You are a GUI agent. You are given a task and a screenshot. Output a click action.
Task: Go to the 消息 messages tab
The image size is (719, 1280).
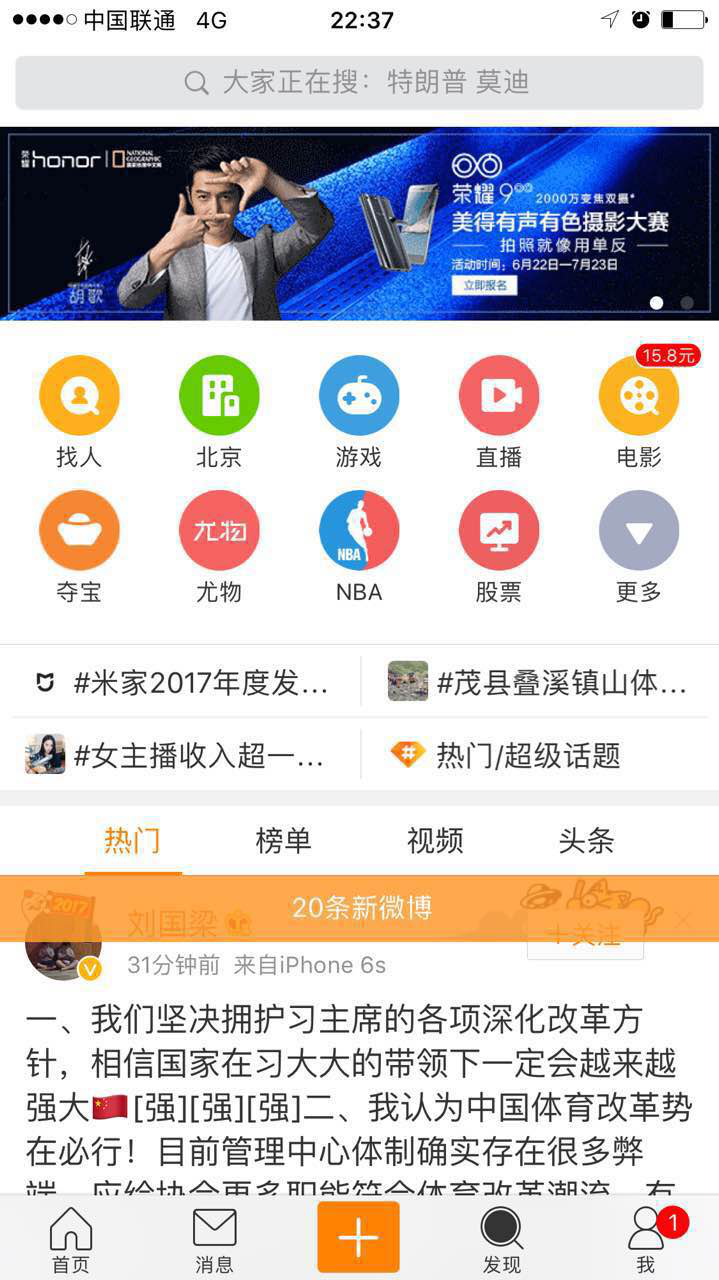pos(214,1240)
